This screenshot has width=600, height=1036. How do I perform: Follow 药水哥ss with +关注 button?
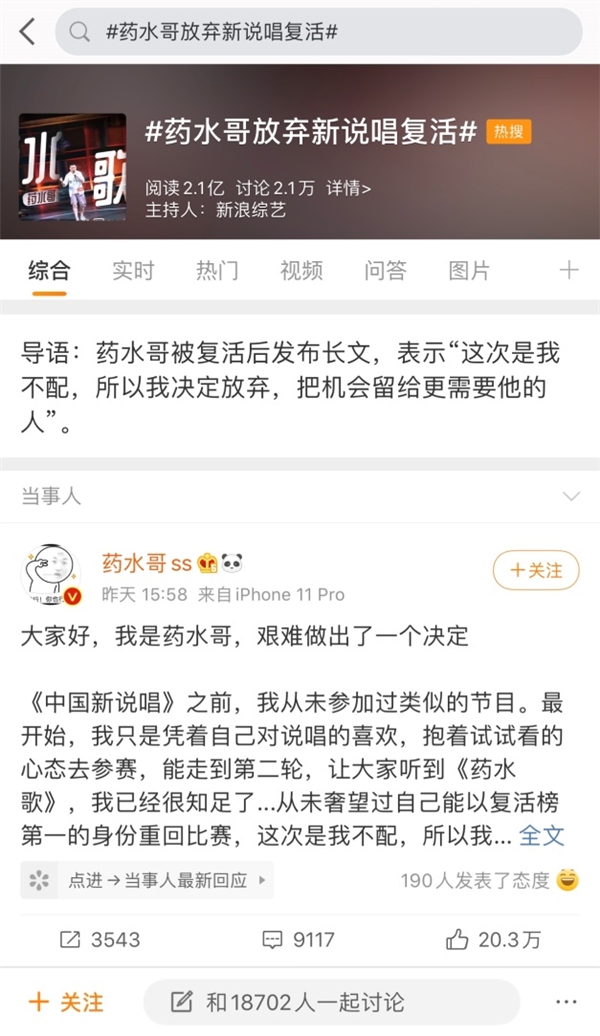point(535,570)
